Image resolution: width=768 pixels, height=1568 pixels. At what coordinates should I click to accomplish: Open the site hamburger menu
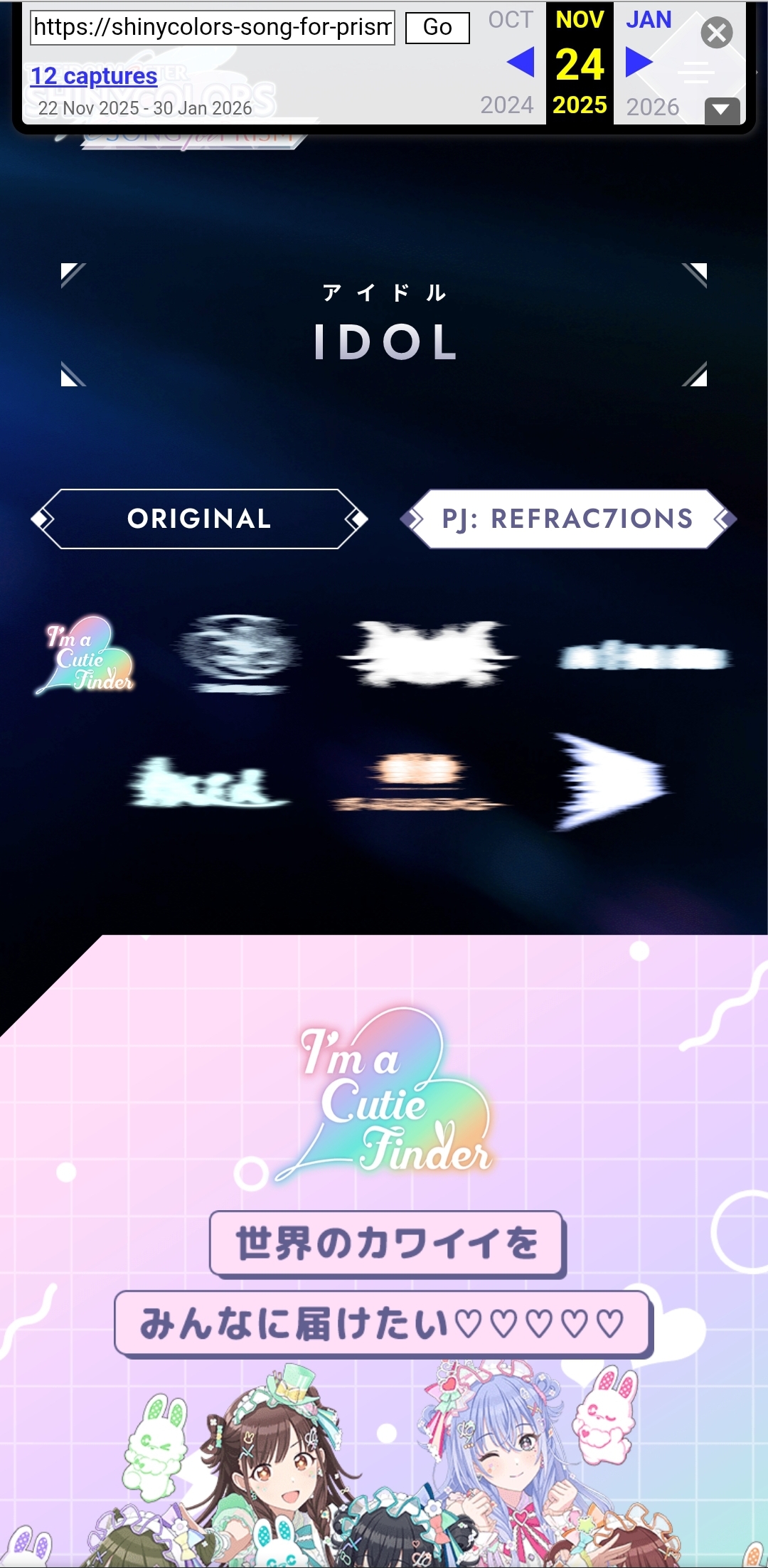(x=697, y=73)
